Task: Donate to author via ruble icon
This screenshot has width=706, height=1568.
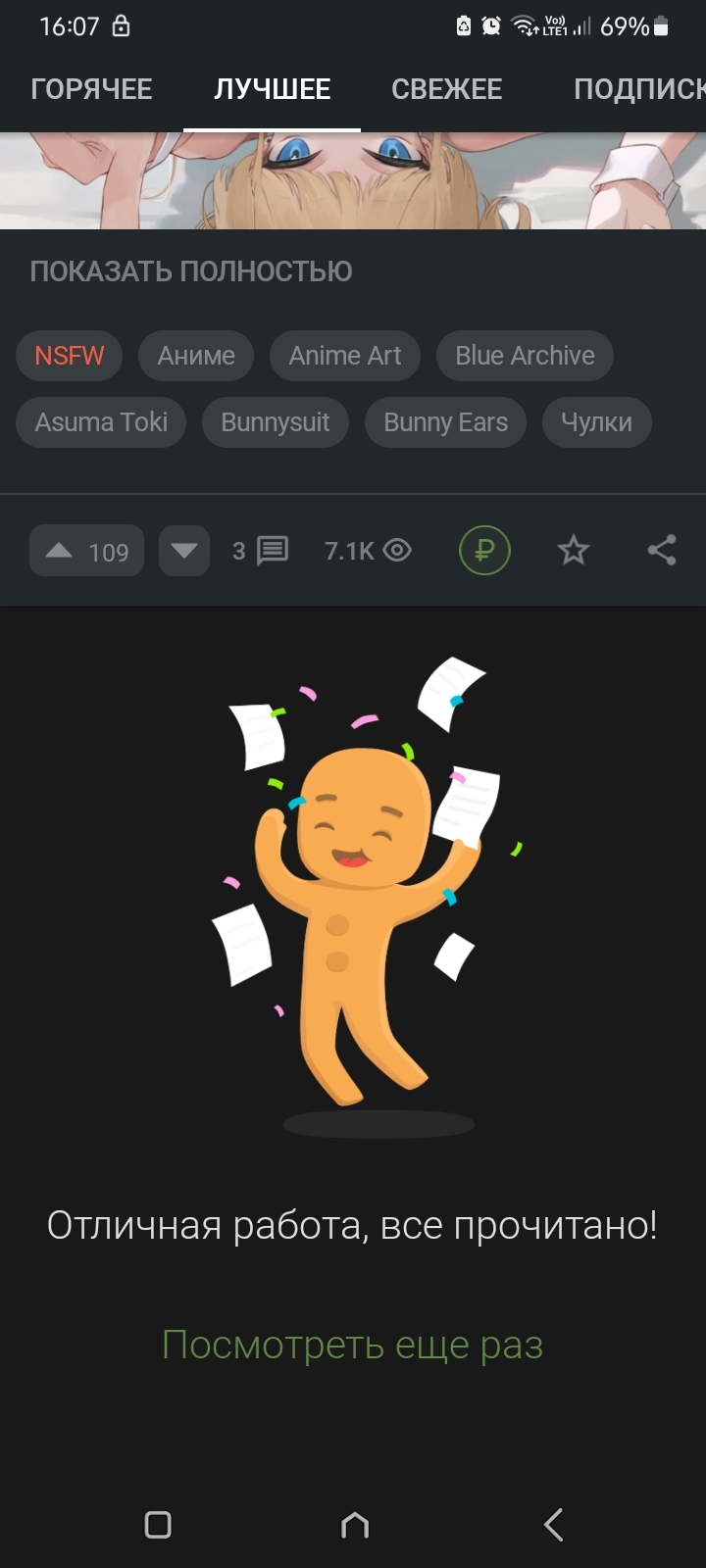Action: [484, 551]
